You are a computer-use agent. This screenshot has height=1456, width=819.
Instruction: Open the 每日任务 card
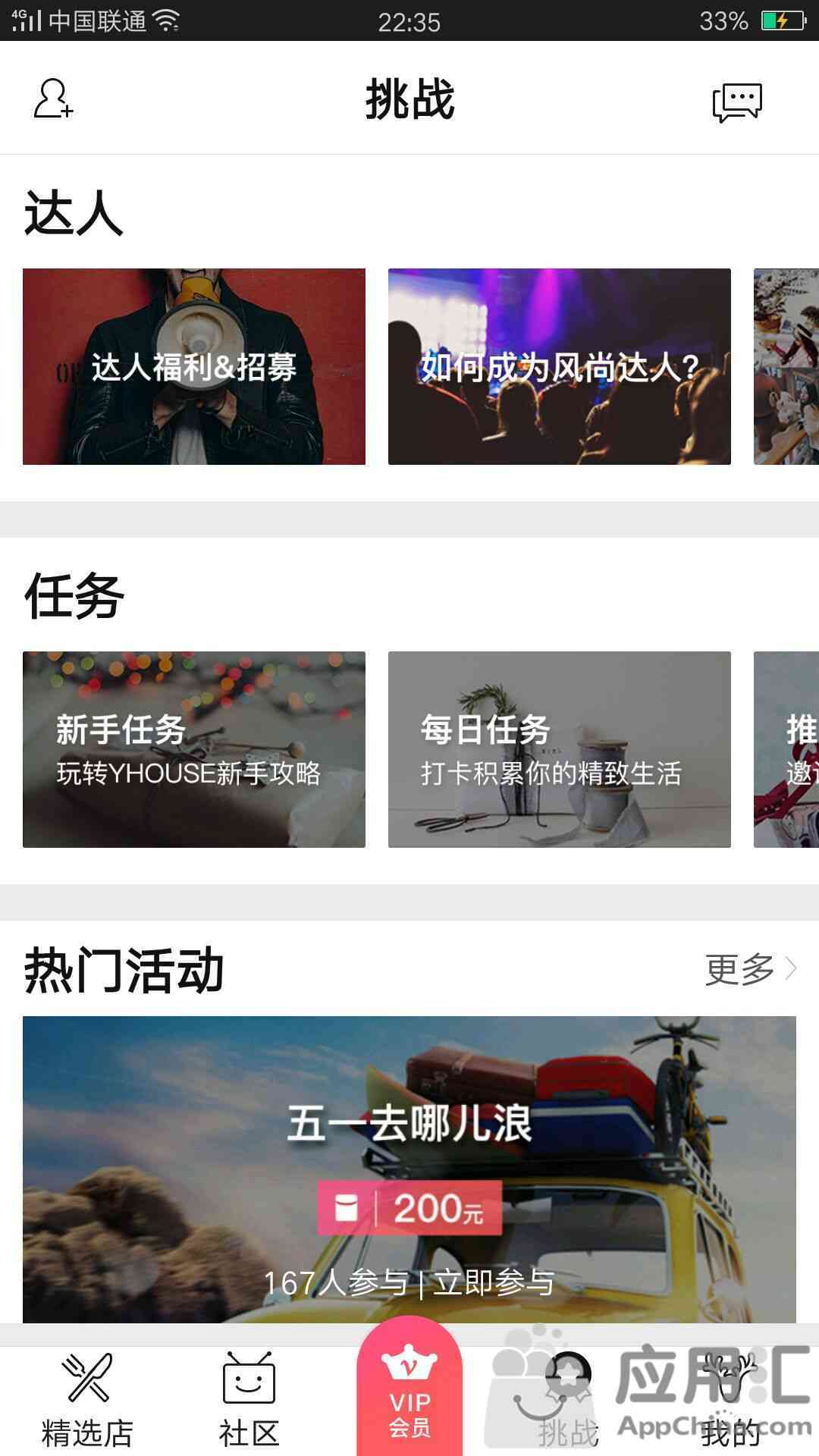560,749
